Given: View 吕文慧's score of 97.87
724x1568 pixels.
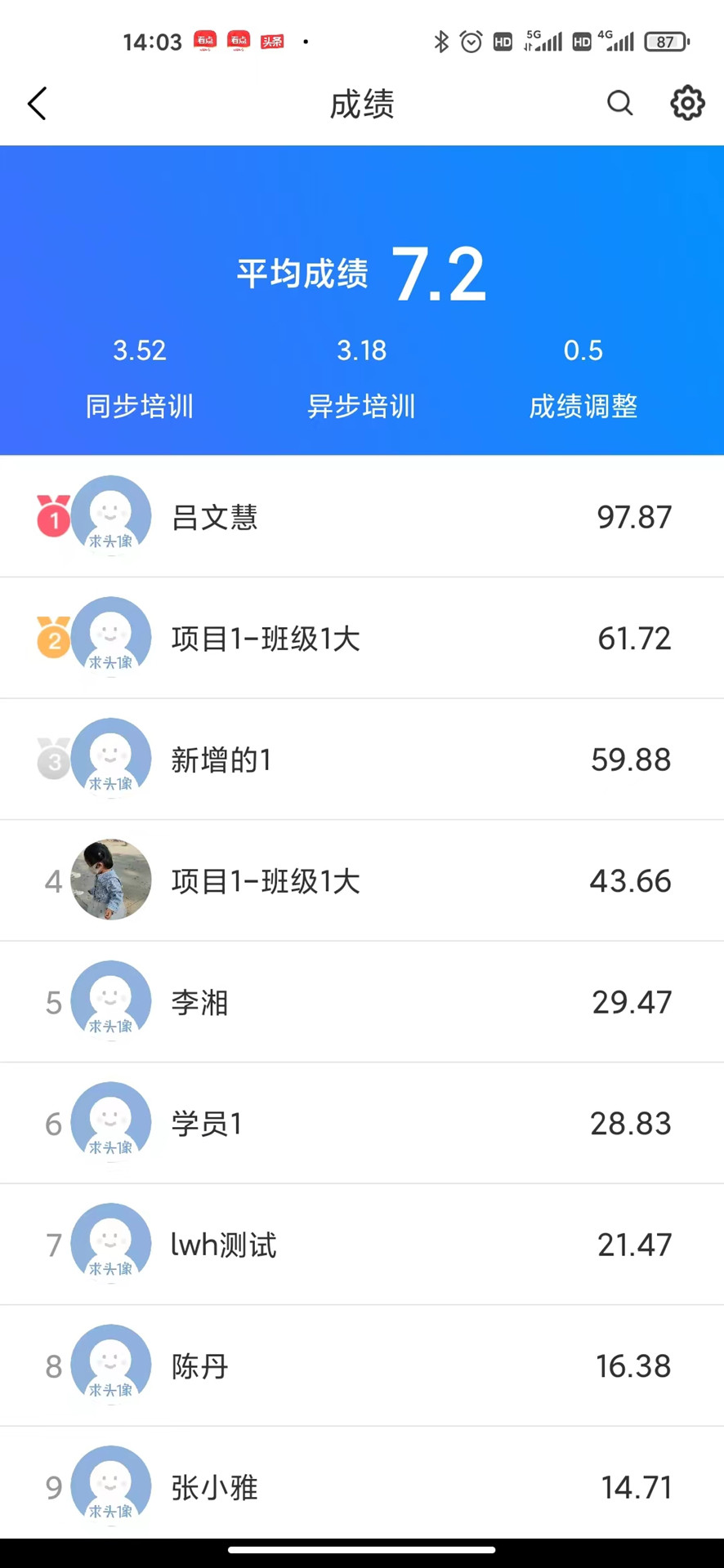Looking at the screenshot, I should tap(635, 517).
